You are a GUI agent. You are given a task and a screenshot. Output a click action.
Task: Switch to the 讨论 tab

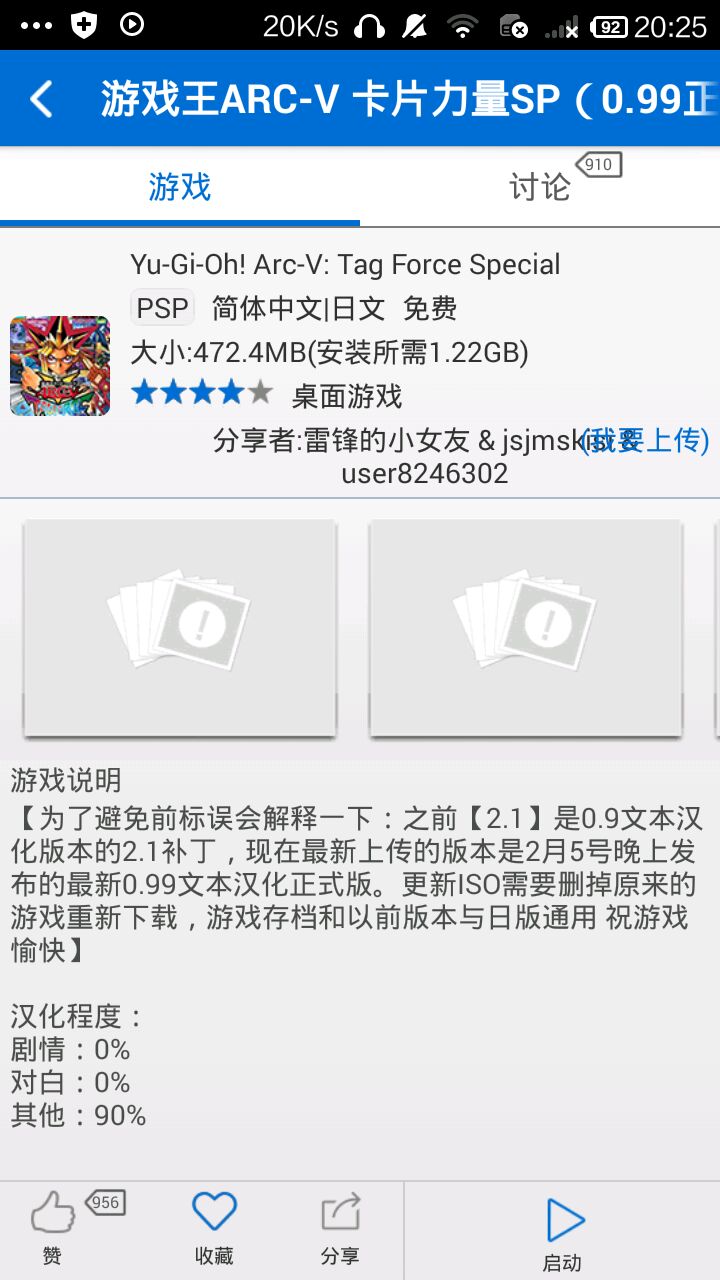coord(540,187)
